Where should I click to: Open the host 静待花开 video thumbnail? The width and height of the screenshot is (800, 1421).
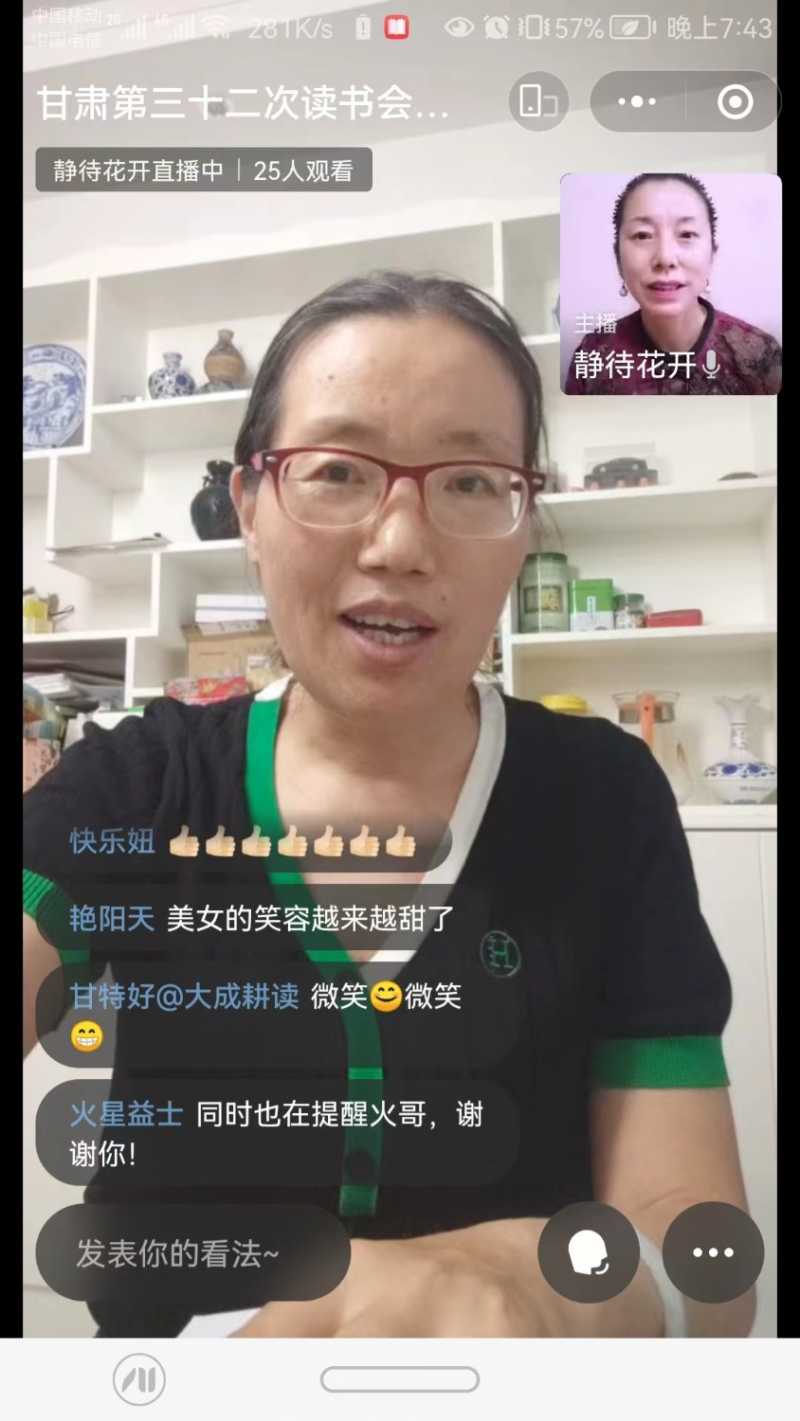click(670, 284)
